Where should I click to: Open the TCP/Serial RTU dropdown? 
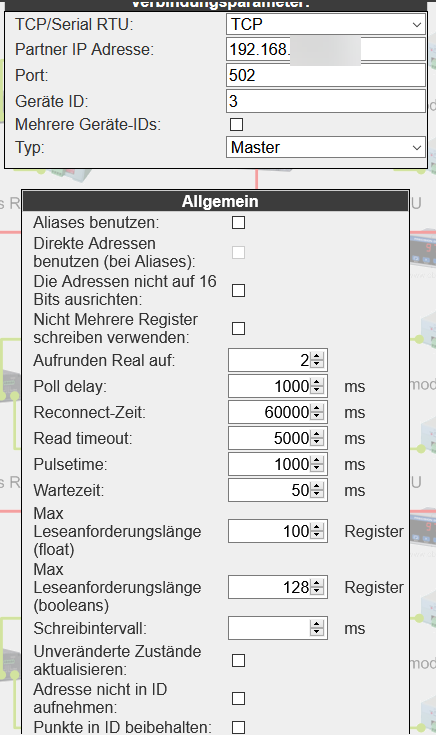326,24
